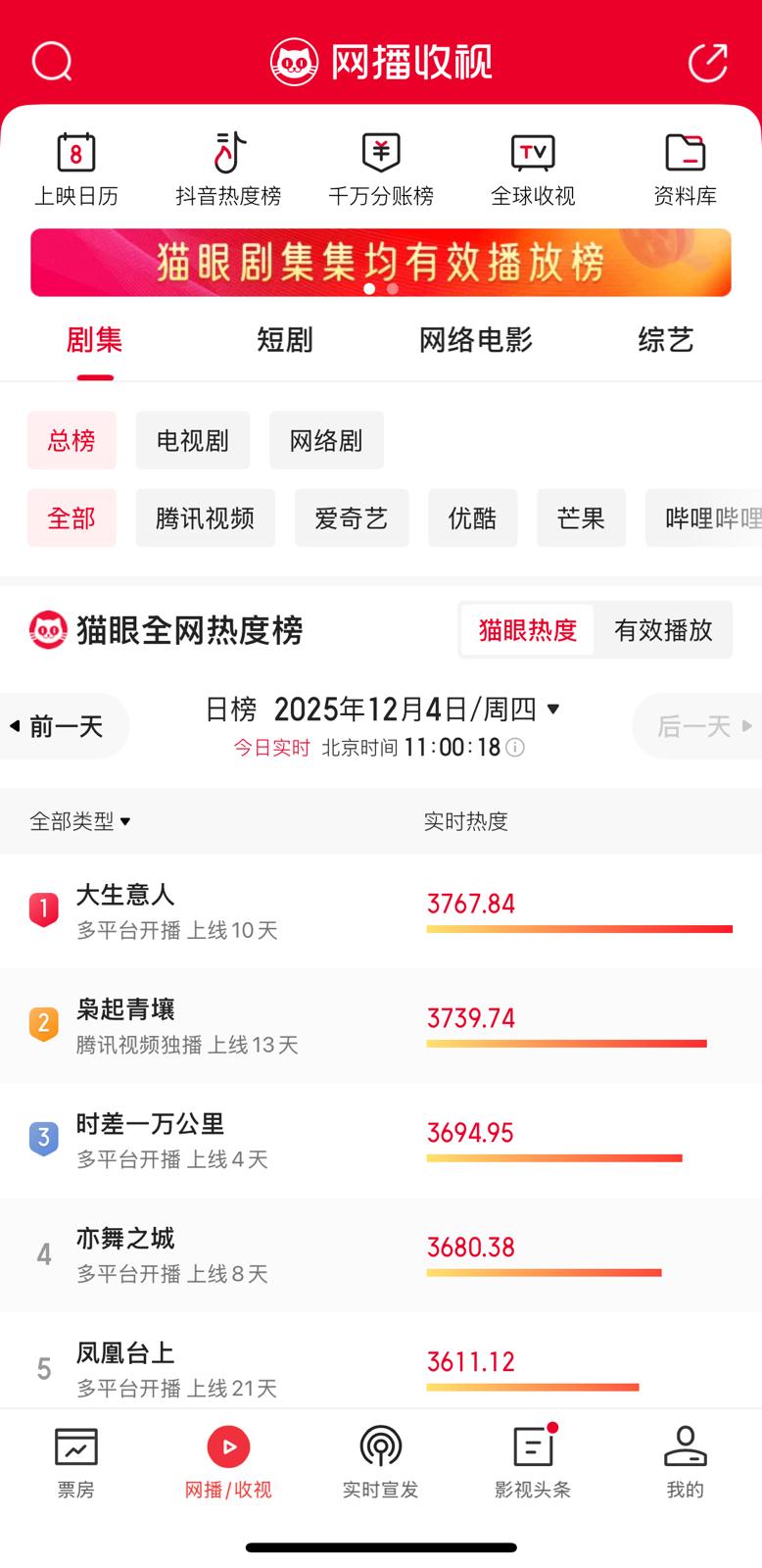Open the 猫眼剧集集均有效播放榜 banner
Image resolution: width=762 pixels, height=1568 pixels.
pos(381,263)
